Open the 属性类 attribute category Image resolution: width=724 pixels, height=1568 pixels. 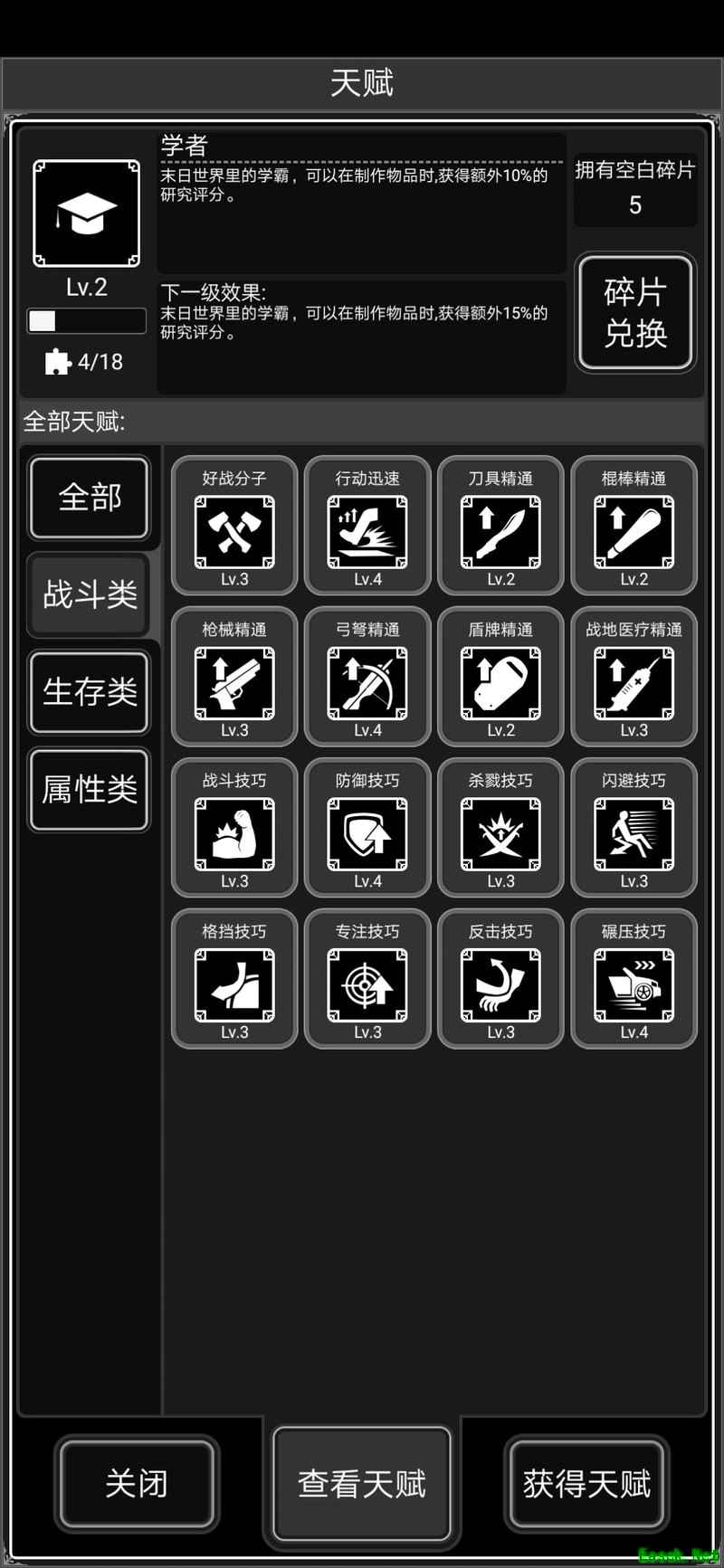click(90, 790)
